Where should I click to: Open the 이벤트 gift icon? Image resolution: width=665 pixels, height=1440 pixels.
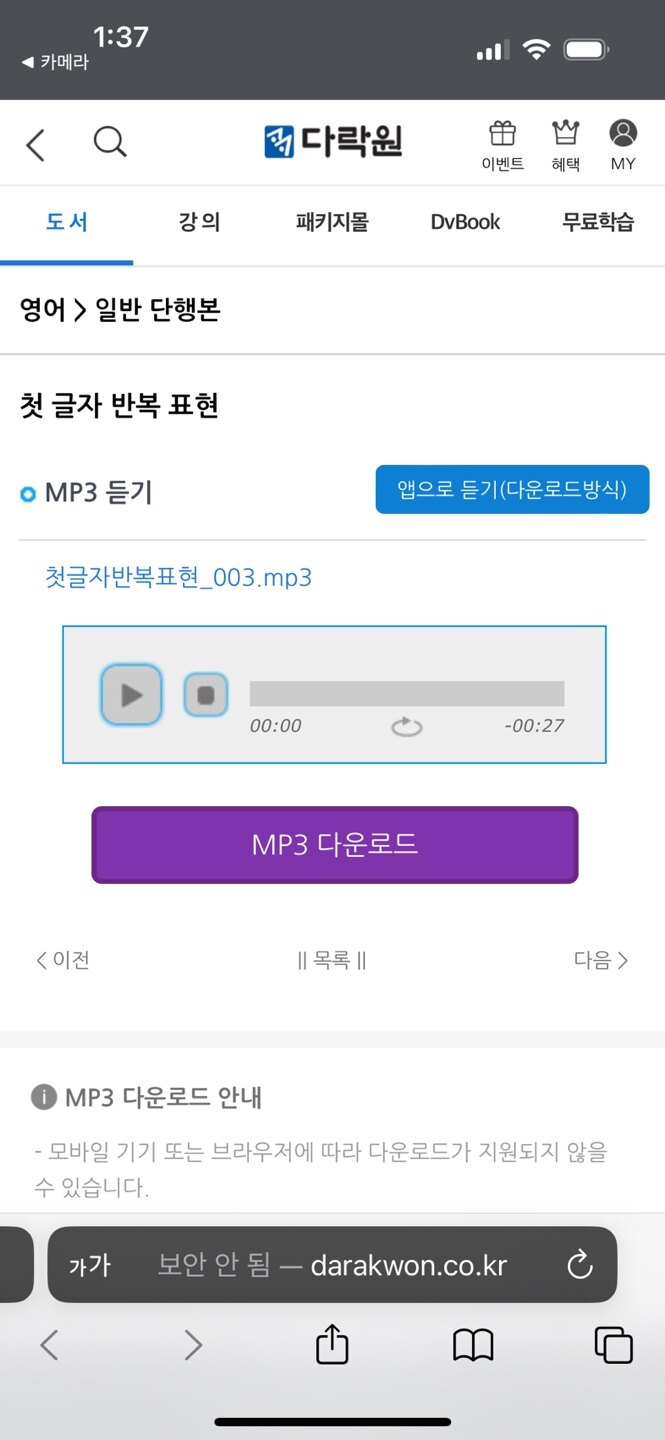(502, 145)
